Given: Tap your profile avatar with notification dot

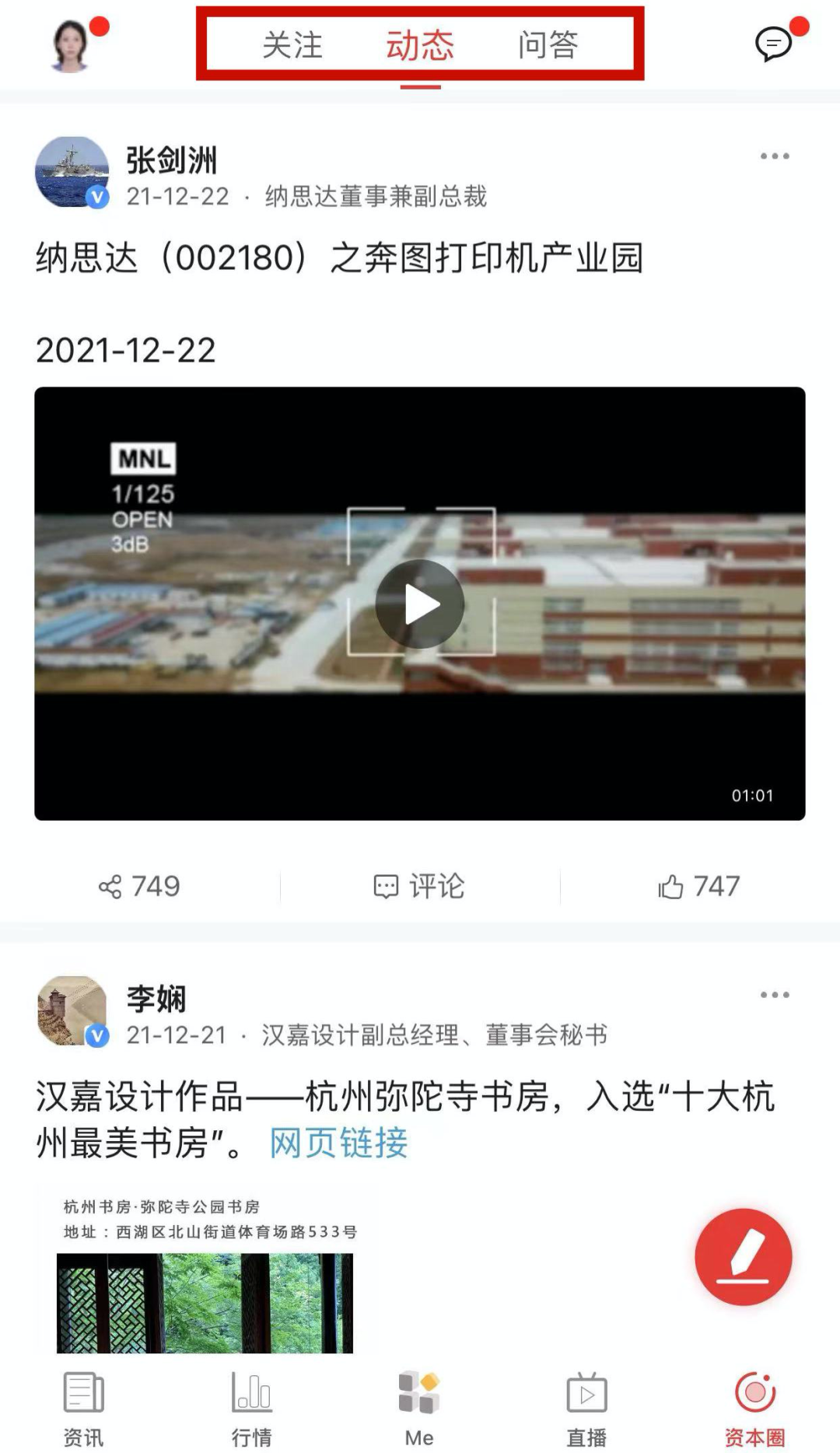Looking at the screenshot, I should point(70,45).
